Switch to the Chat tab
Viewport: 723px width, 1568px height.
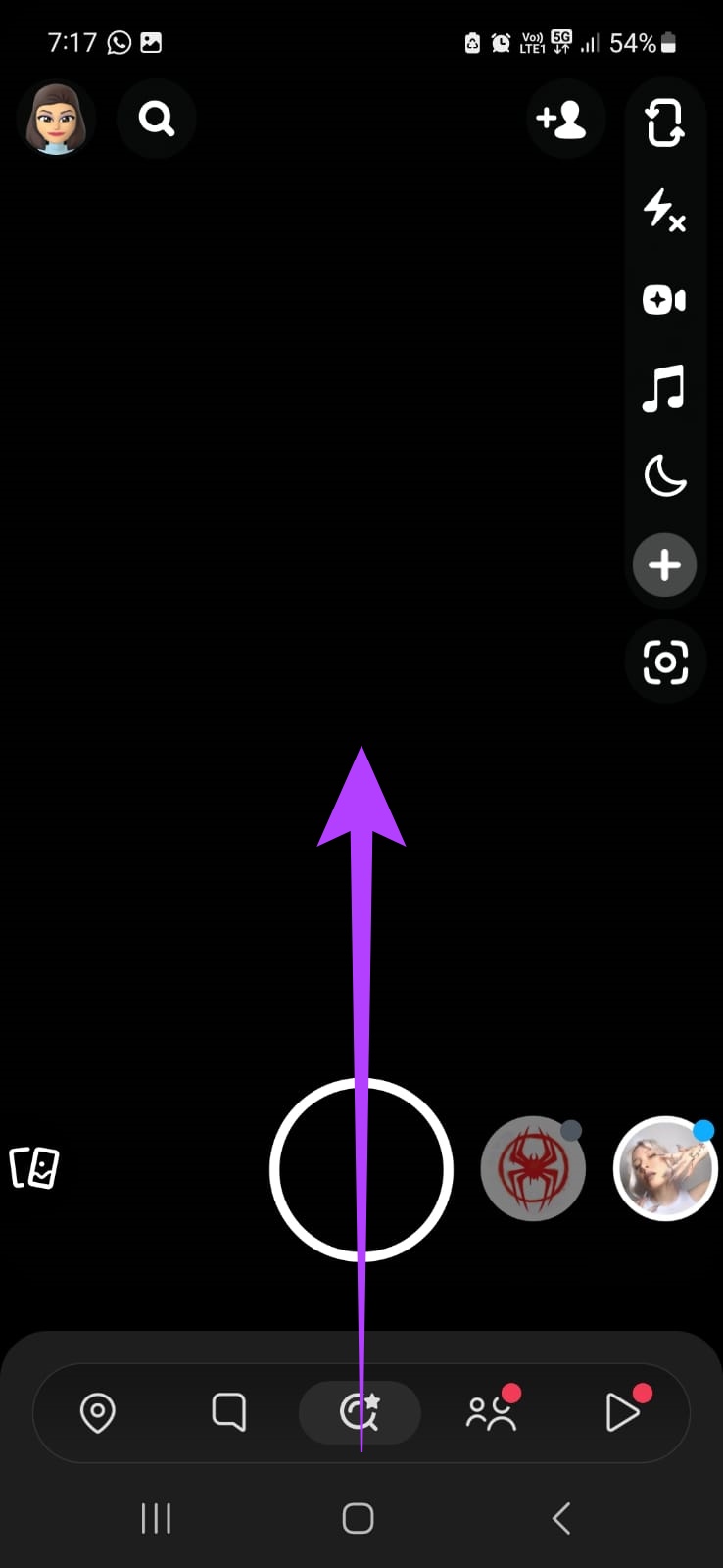(228, 1412)
